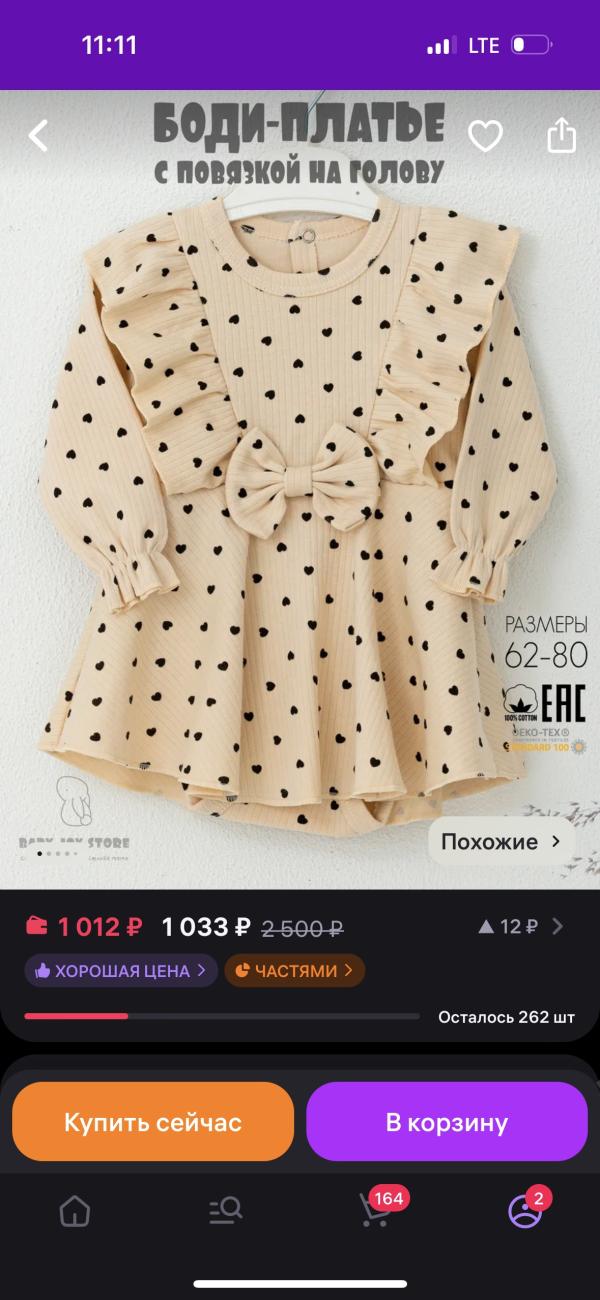Add the item with В корзину

coord(447,1122)
